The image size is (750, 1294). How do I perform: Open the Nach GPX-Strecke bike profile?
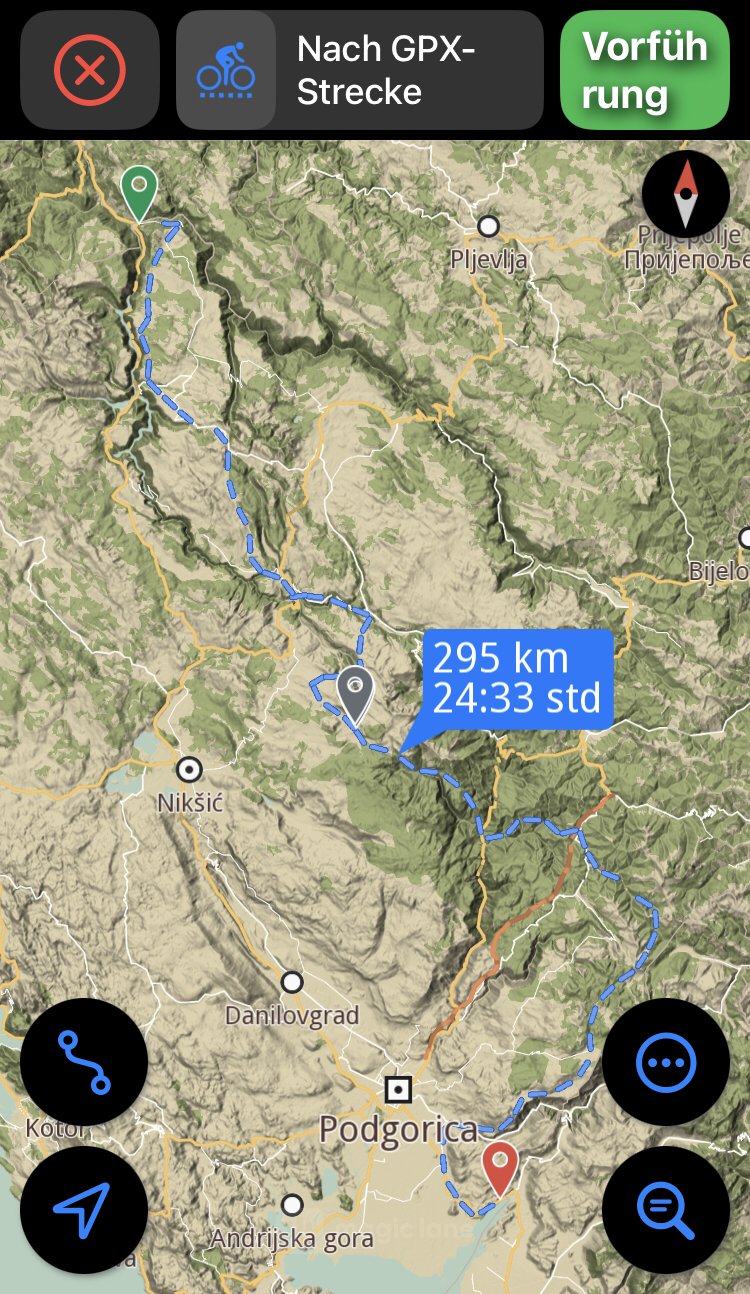click(x=360, y=70)
